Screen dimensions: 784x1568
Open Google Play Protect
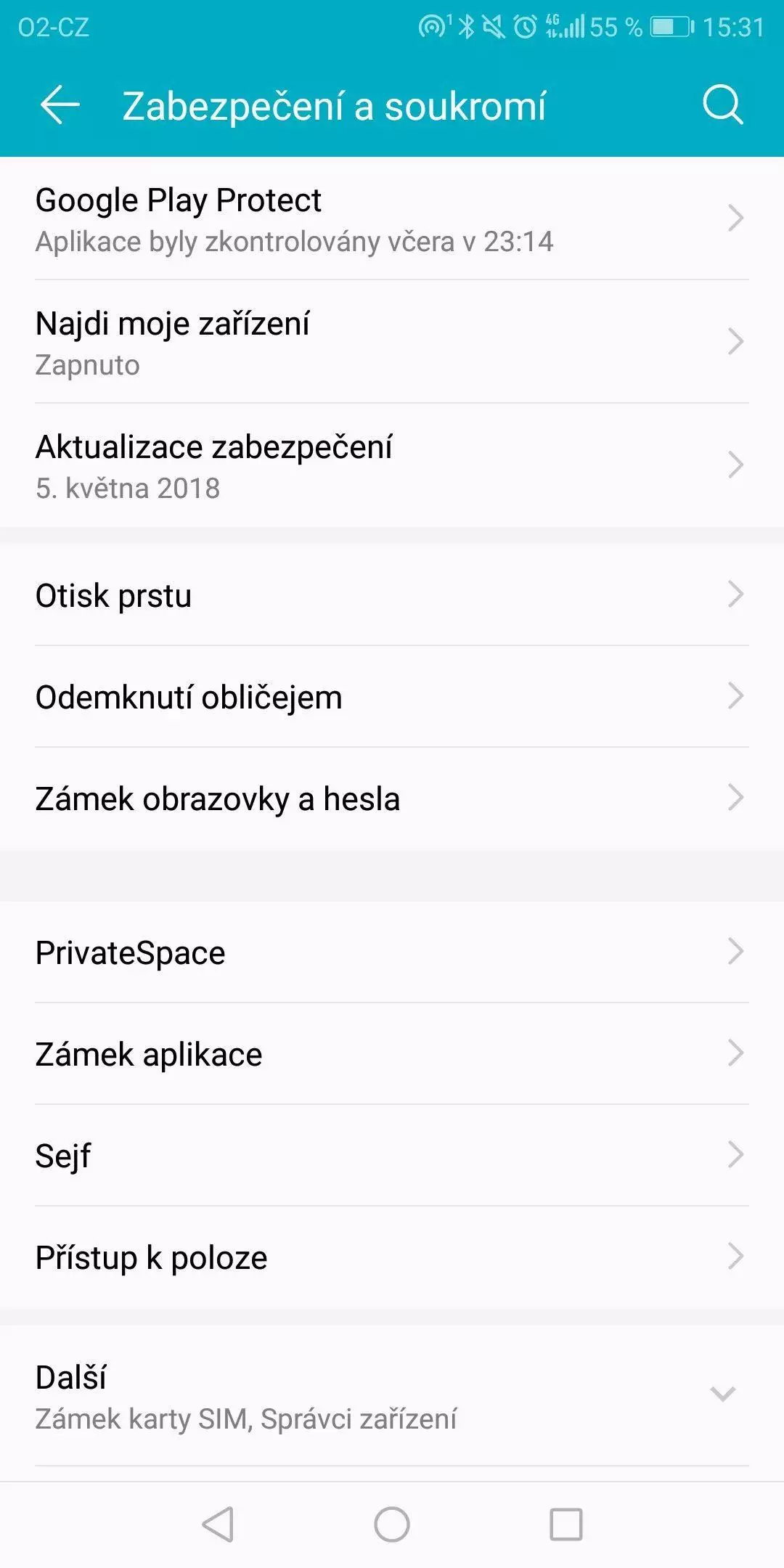[392, 219]
